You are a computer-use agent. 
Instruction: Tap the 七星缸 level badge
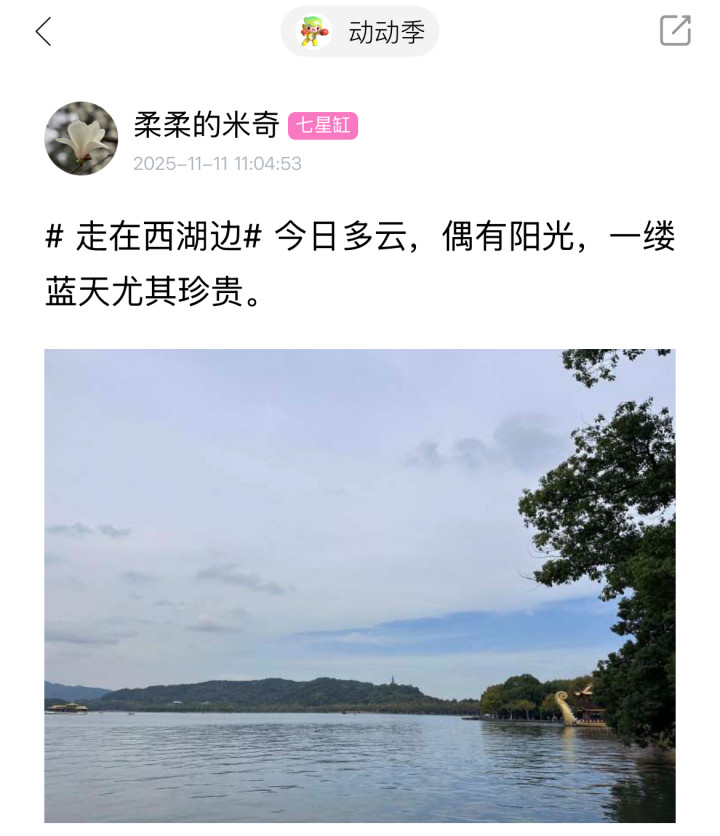pyautogui.click(x=323, y=126)
